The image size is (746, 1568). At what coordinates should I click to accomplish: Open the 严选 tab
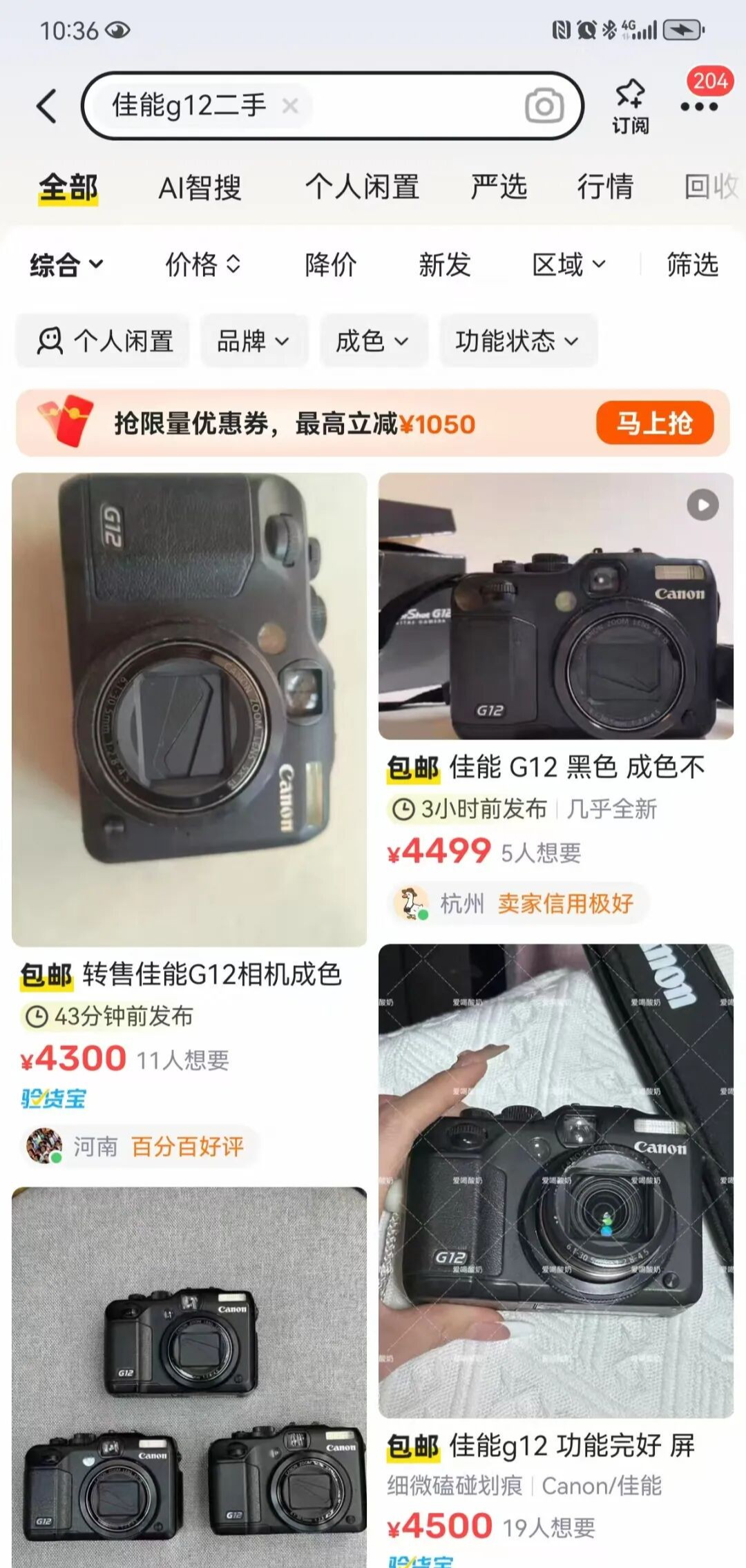coord(499,187)
